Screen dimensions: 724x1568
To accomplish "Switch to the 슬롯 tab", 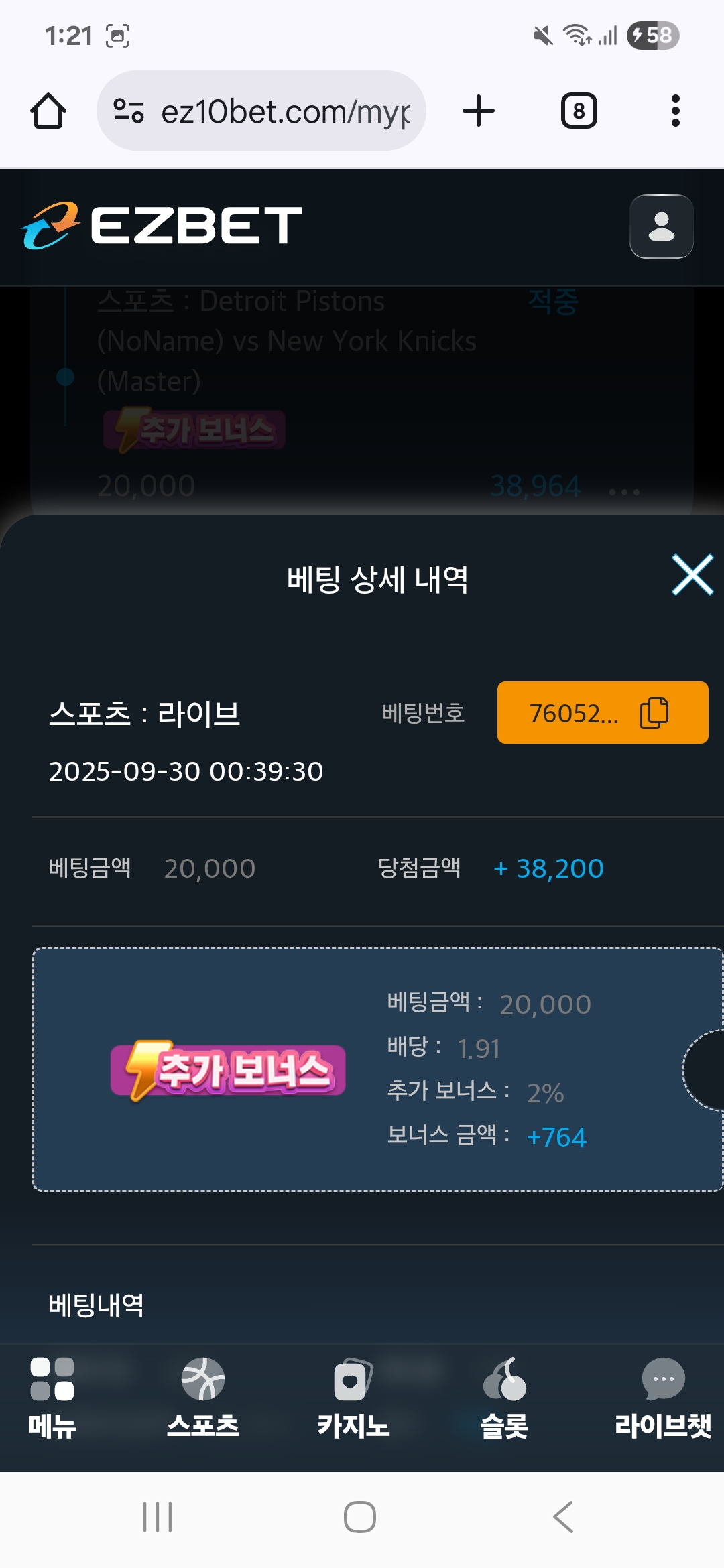I will [504, 1398].
